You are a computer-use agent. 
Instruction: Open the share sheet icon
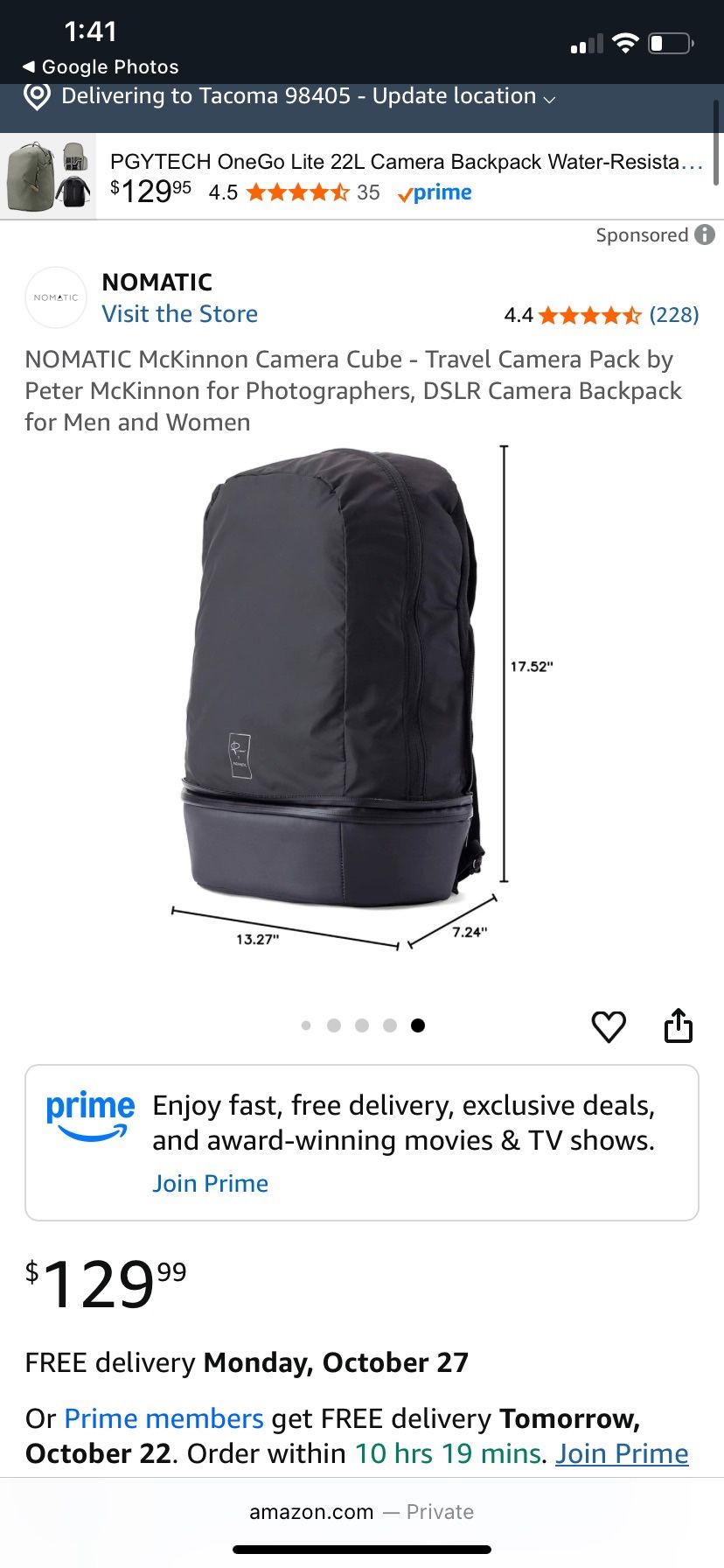680,1025
